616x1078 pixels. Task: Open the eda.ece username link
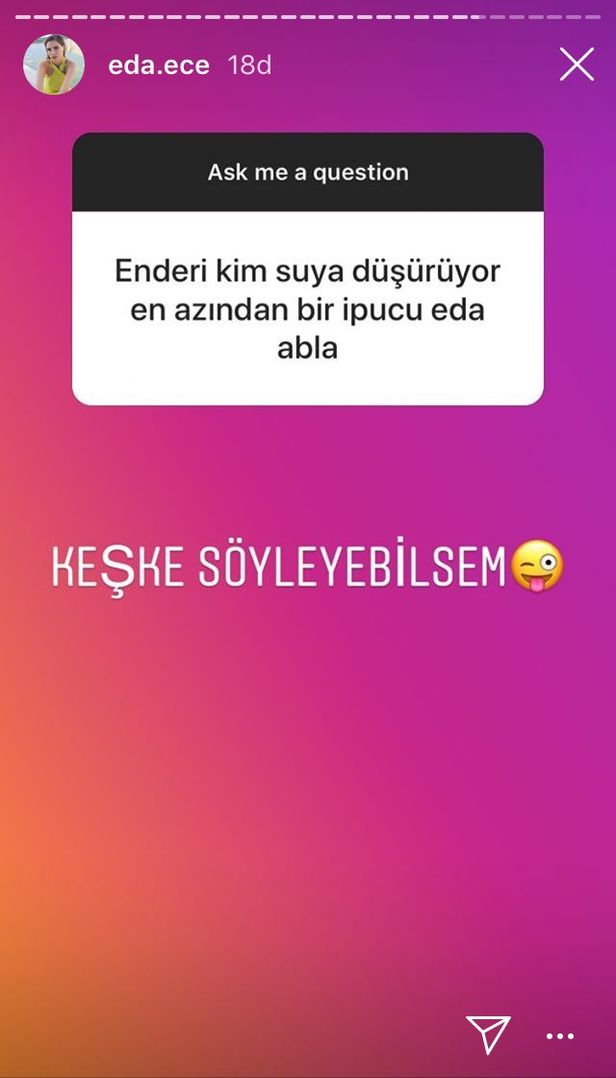coord(159,66)
